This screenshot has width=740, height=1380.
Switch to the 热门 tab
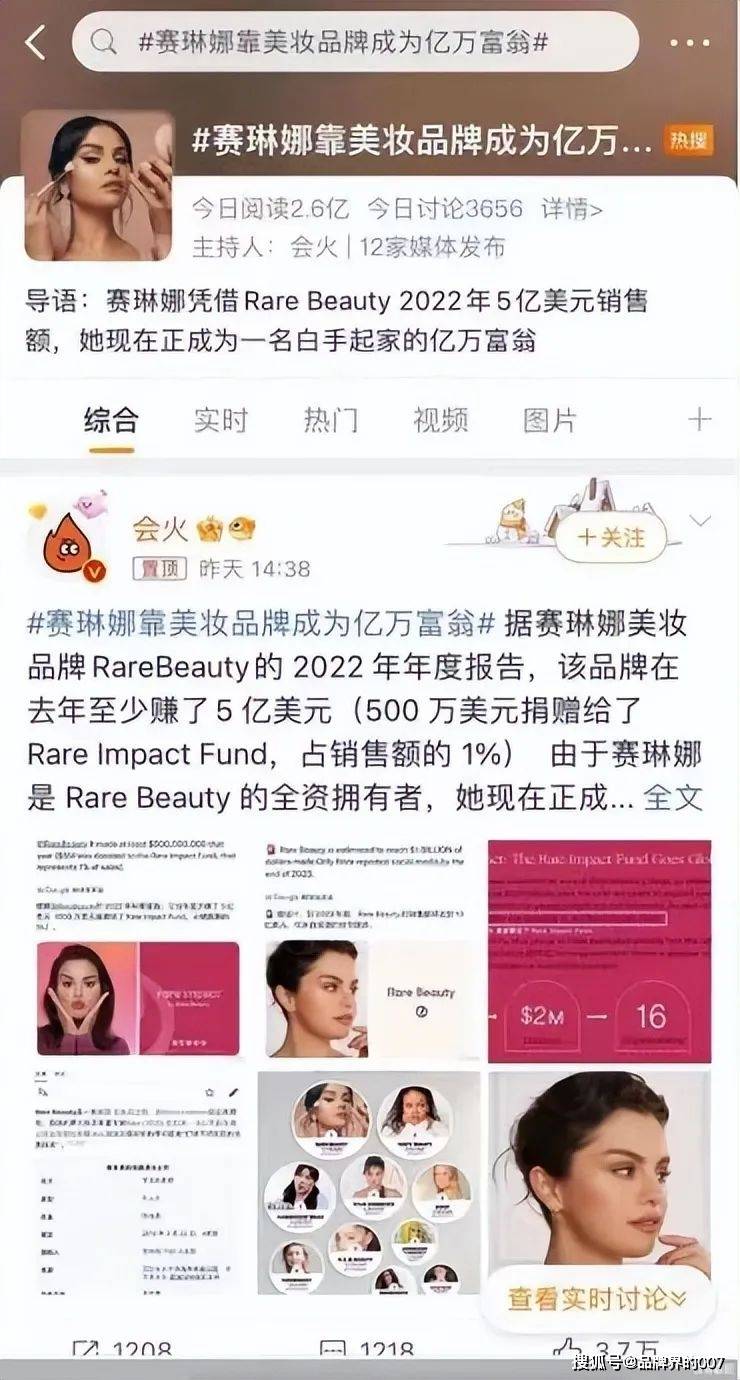[330, 420]
